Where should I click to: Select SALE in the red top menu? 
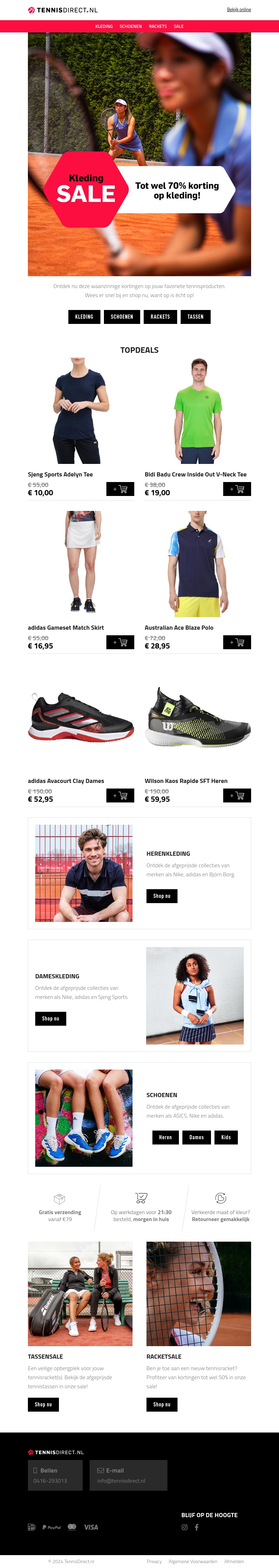pos(179,26)
